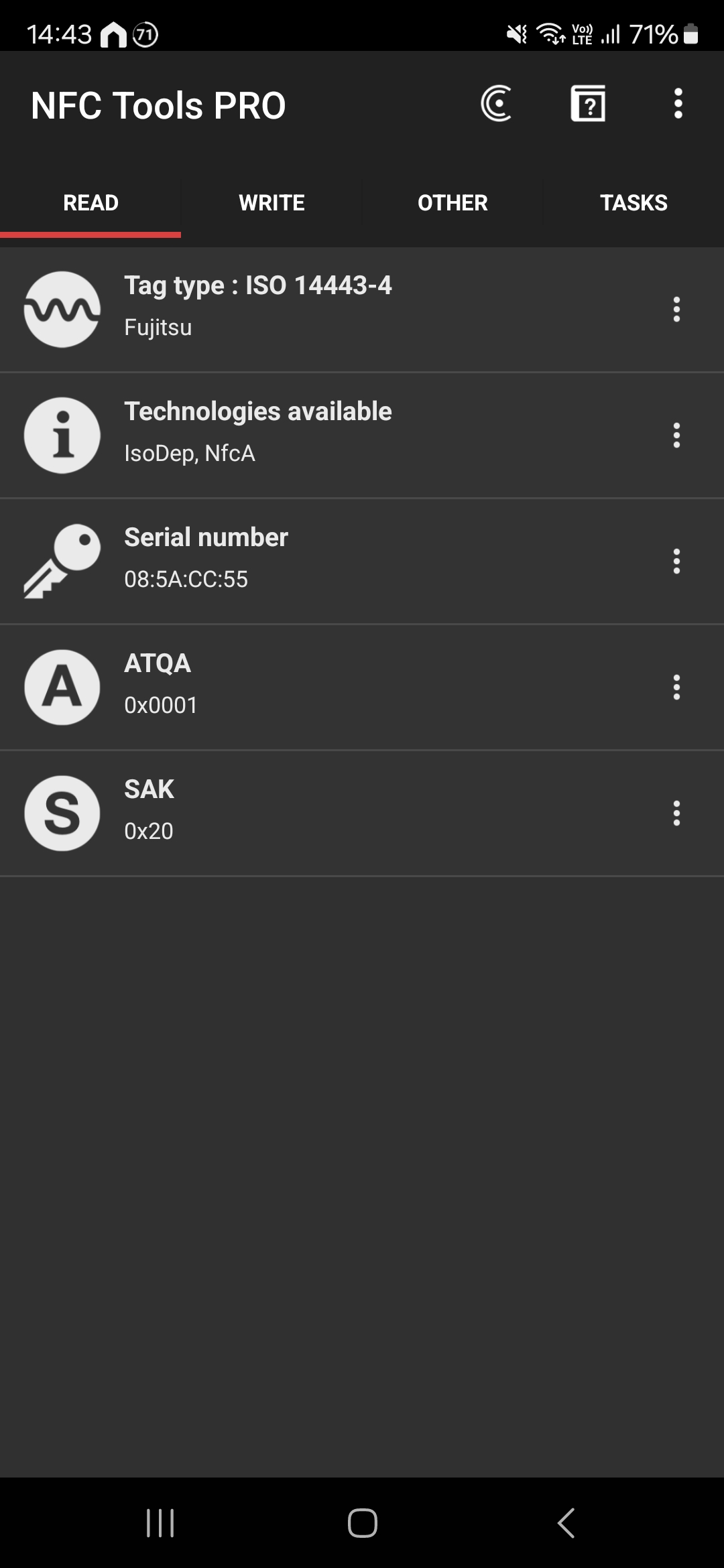This screenshot has height=1568, width=724.
Task: Open the app bar overflow menu
Action: coord(678,104)
